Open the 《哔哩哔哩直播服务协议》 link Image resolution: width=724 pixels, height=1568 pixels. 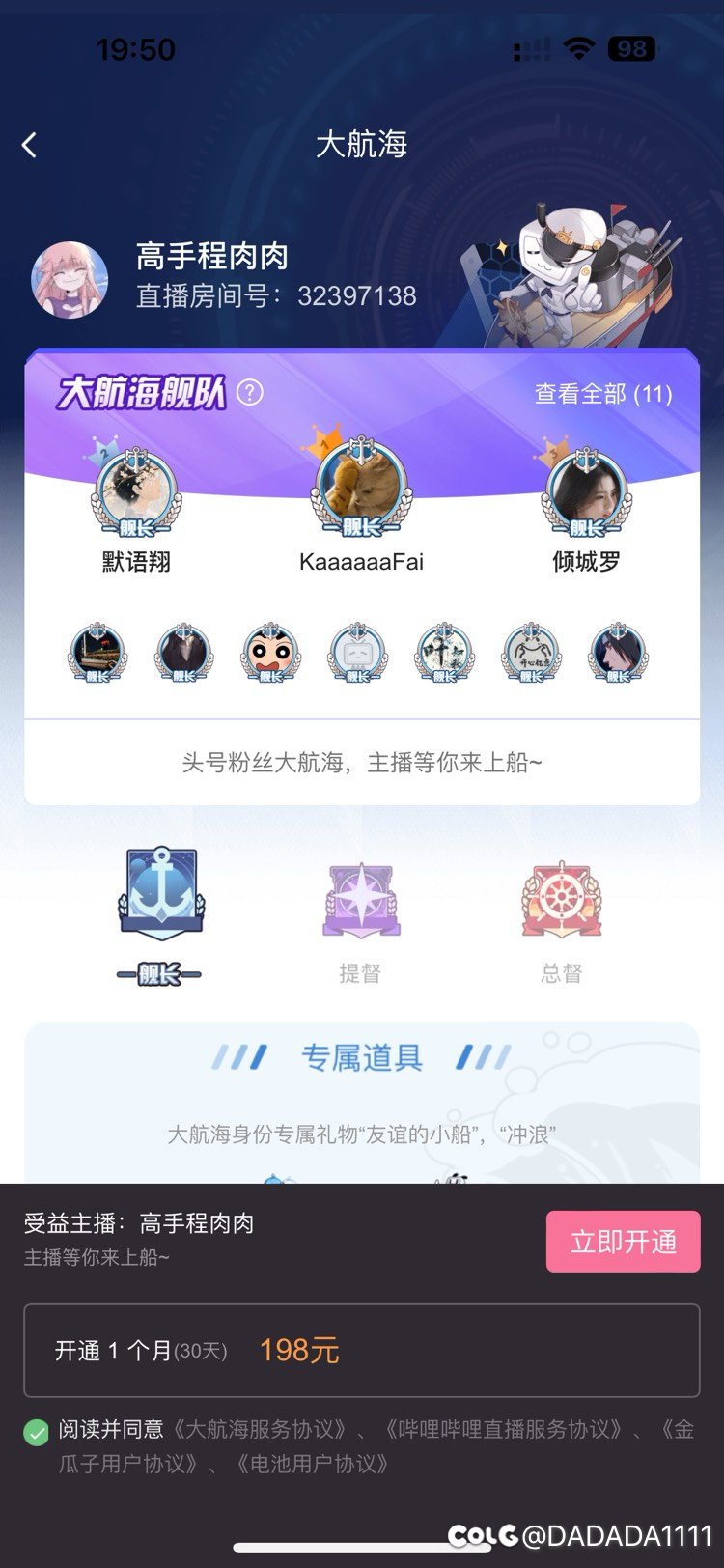pyautogui.click(x=504, y=1430)
